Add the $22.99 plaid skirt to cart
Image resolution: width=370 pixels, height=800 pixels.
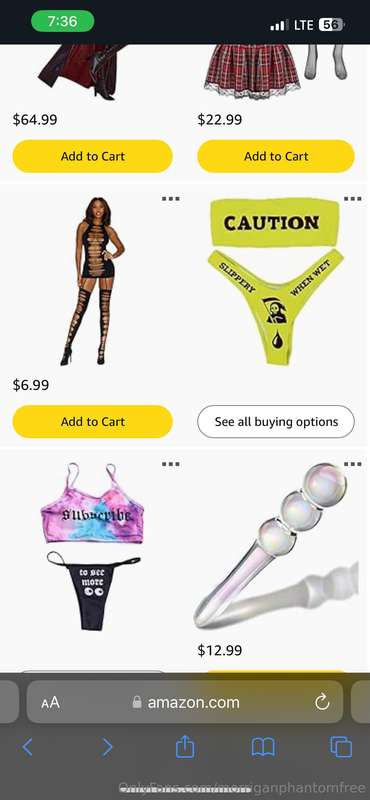point(276,156)
